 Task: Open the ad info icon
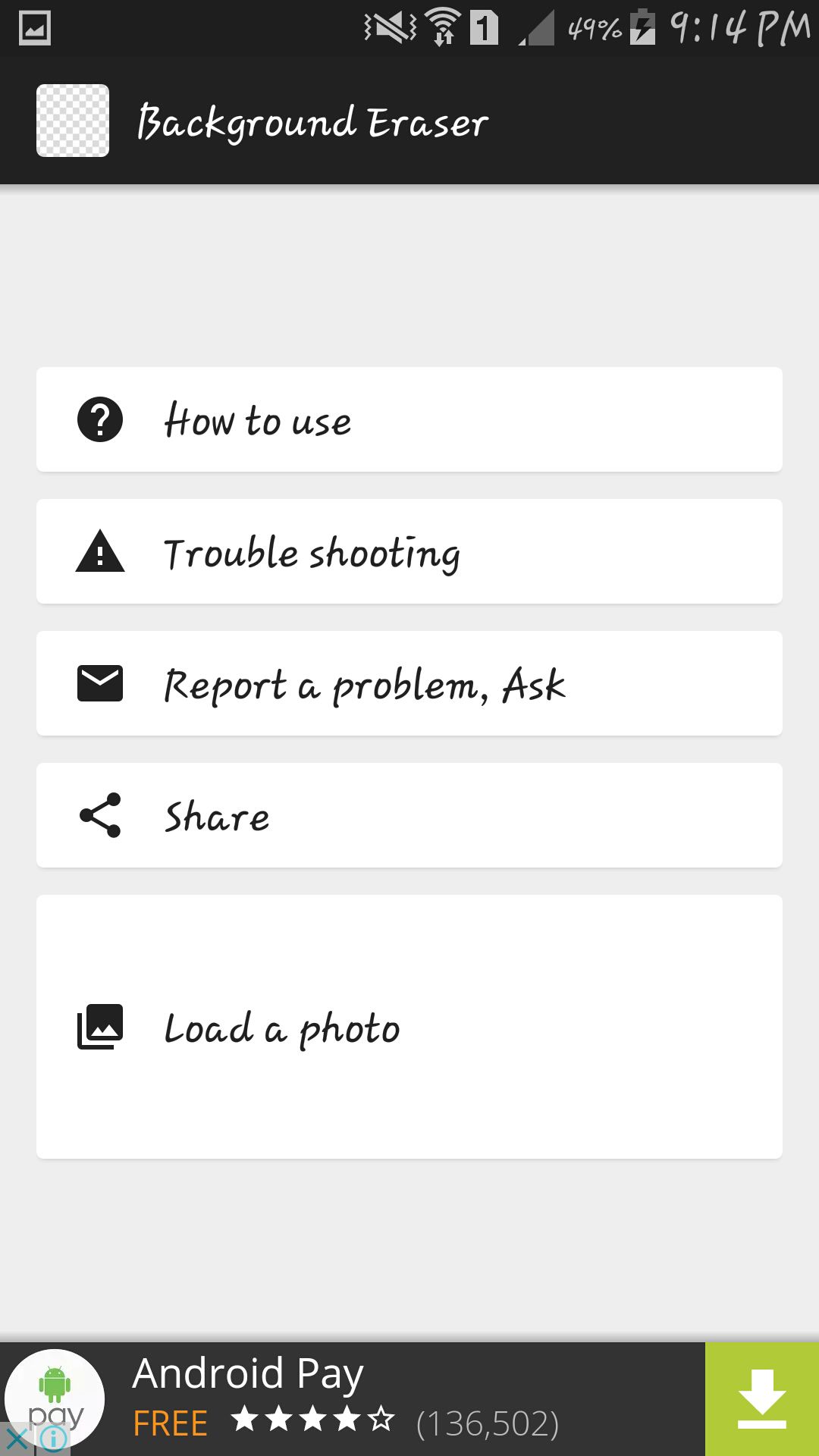point(54,1439)
